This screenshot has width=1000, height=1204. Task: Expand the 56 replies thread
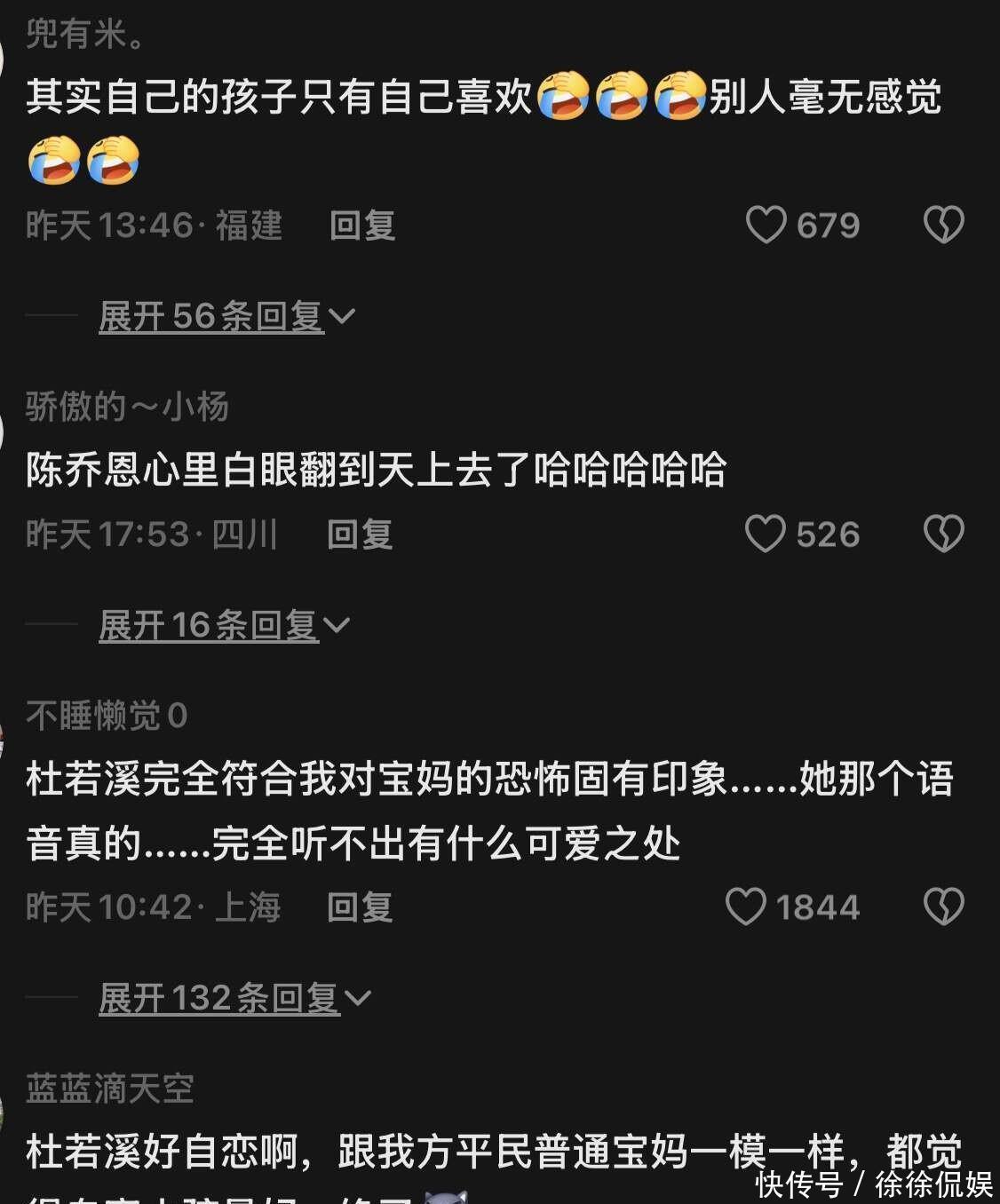(x=226, y=315)
